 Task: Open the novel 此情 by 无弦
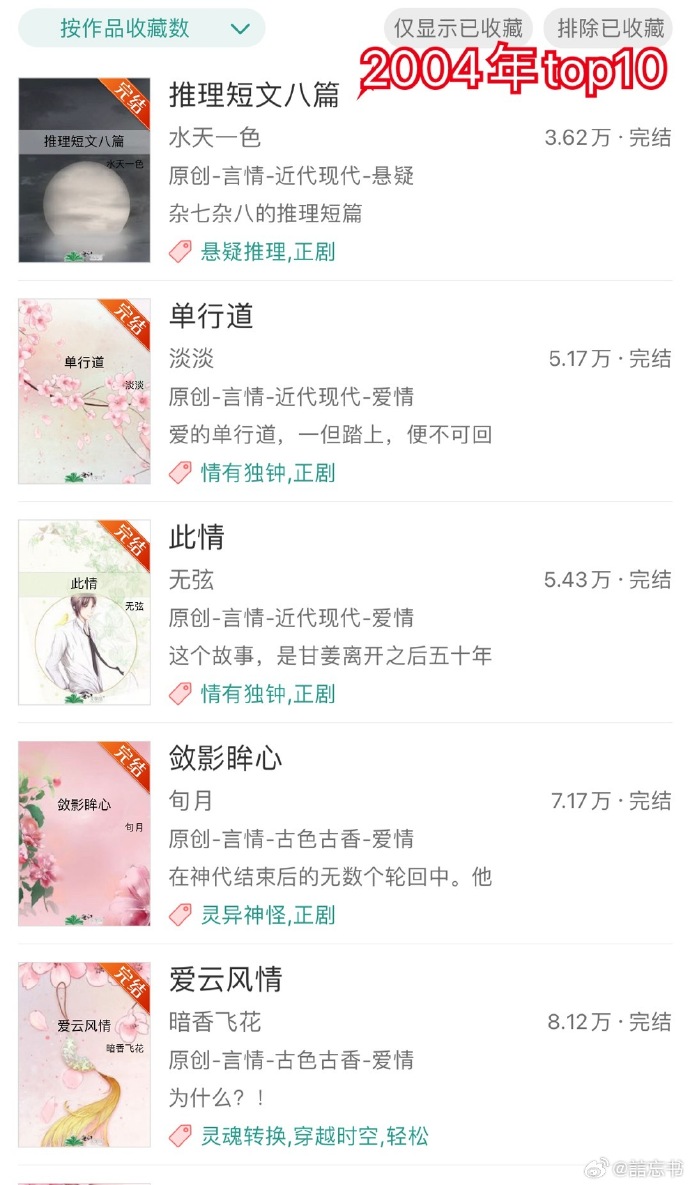[x=197, y=537]
